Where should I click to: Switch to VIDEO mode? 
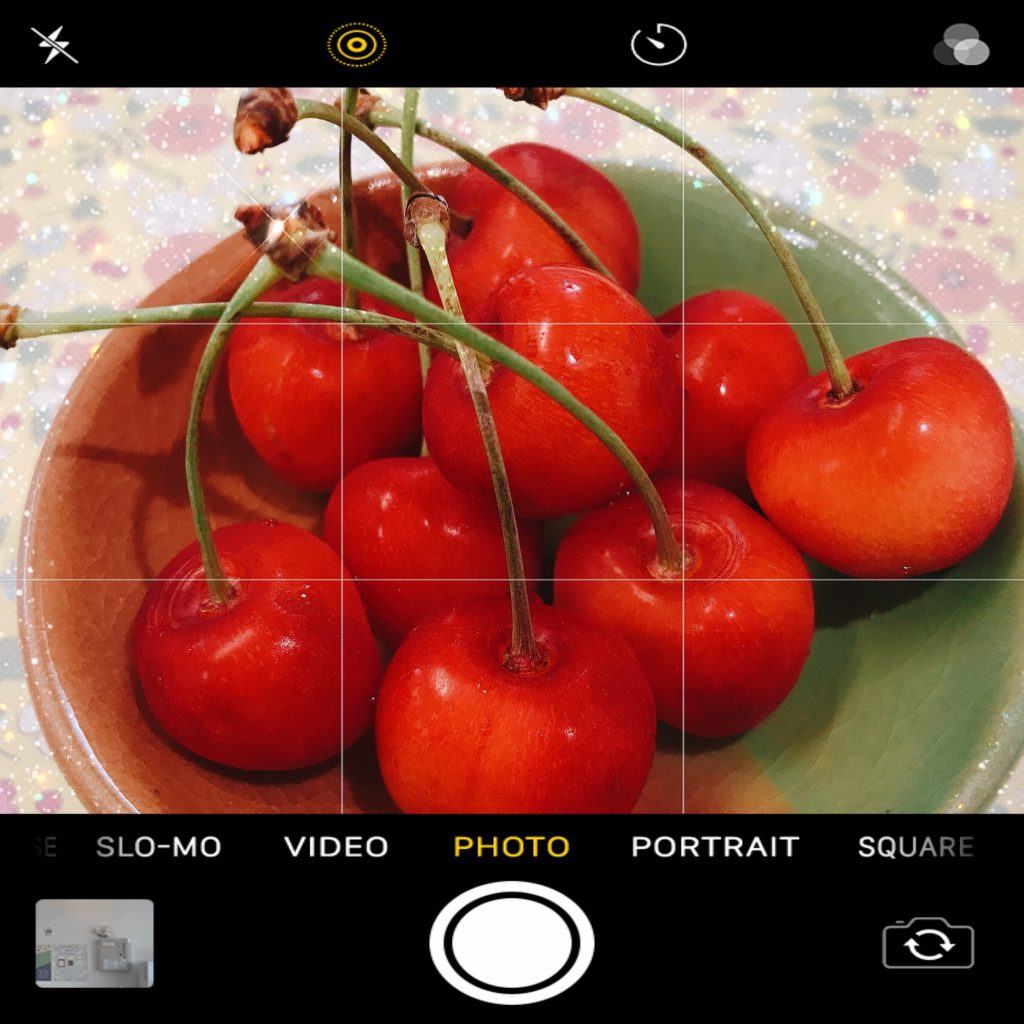336,847
